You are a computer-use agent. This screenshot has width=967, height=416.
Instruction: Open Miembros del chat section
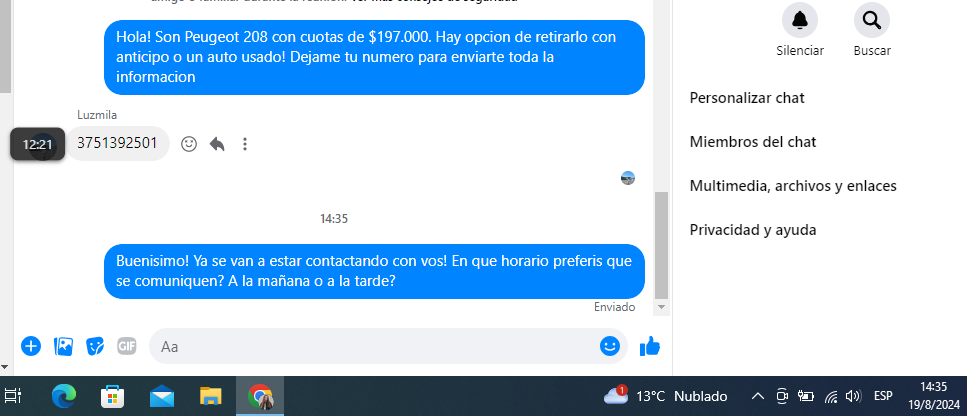point(753,142)
